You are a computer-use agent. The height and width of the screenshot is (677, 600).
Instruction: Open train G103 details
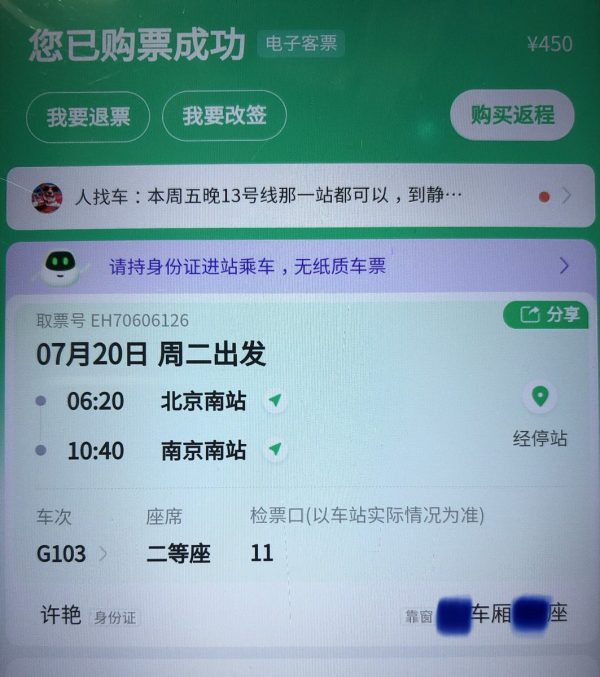74,553
